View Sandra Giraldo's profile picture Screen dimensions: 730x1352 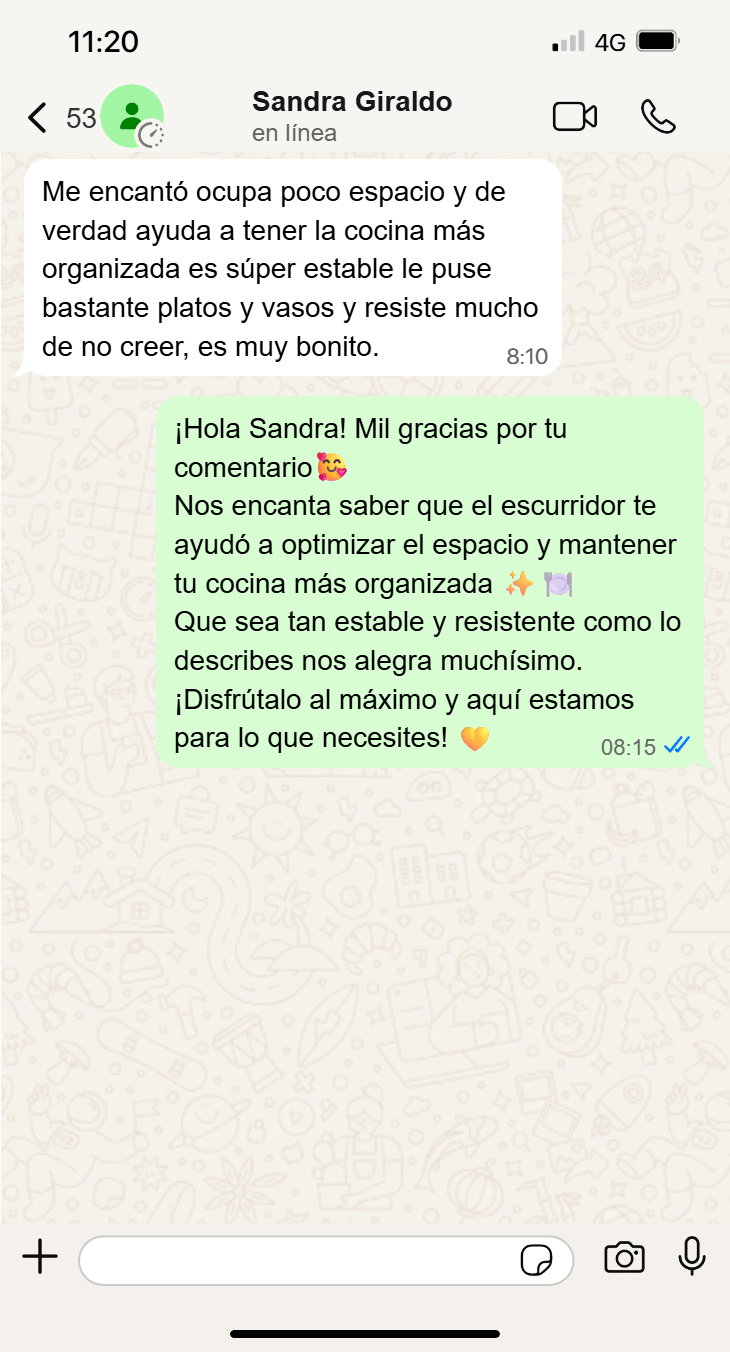click(132, 117)
